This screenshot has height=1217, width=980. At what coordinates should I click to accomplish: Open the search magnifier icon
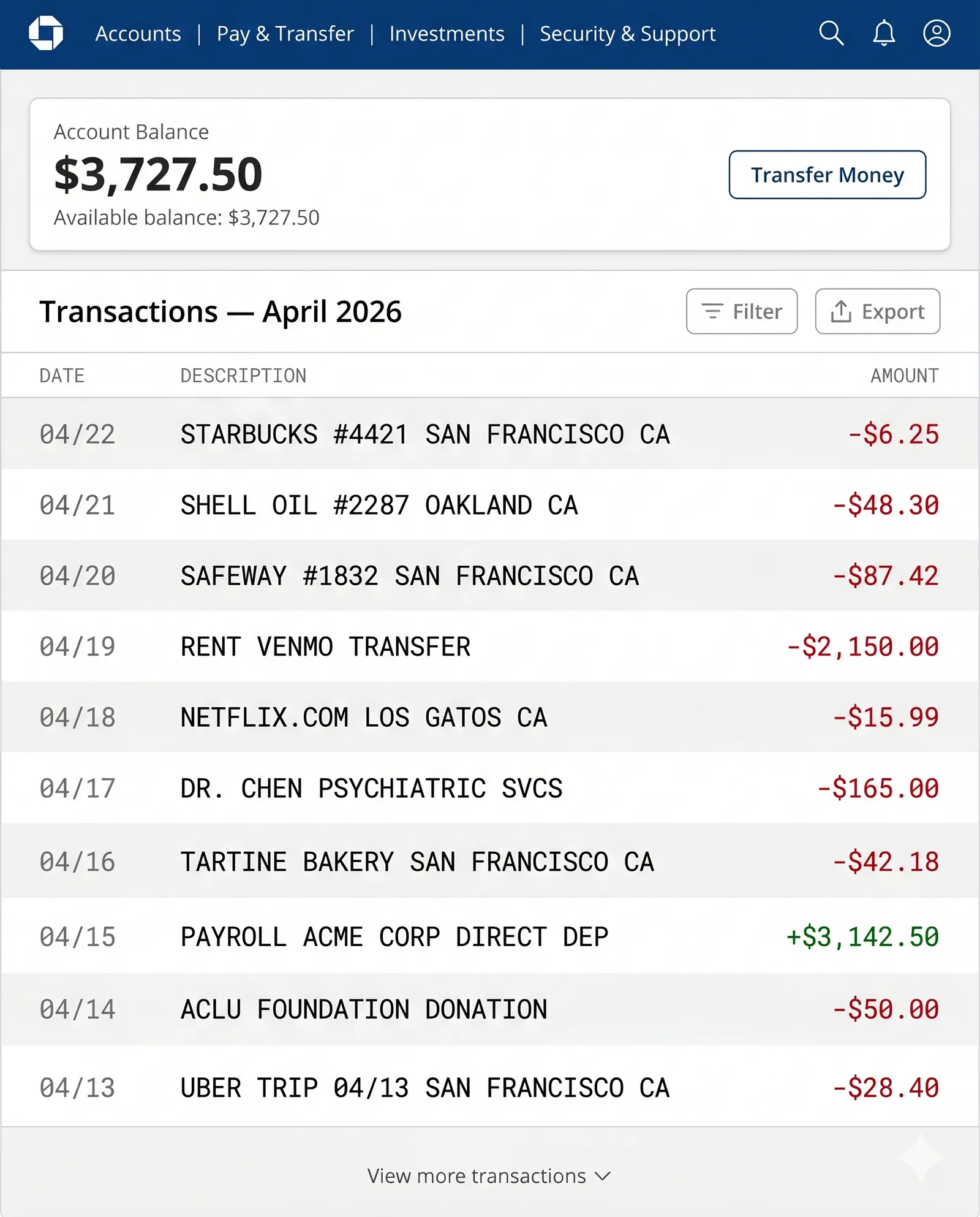(831, 34)
